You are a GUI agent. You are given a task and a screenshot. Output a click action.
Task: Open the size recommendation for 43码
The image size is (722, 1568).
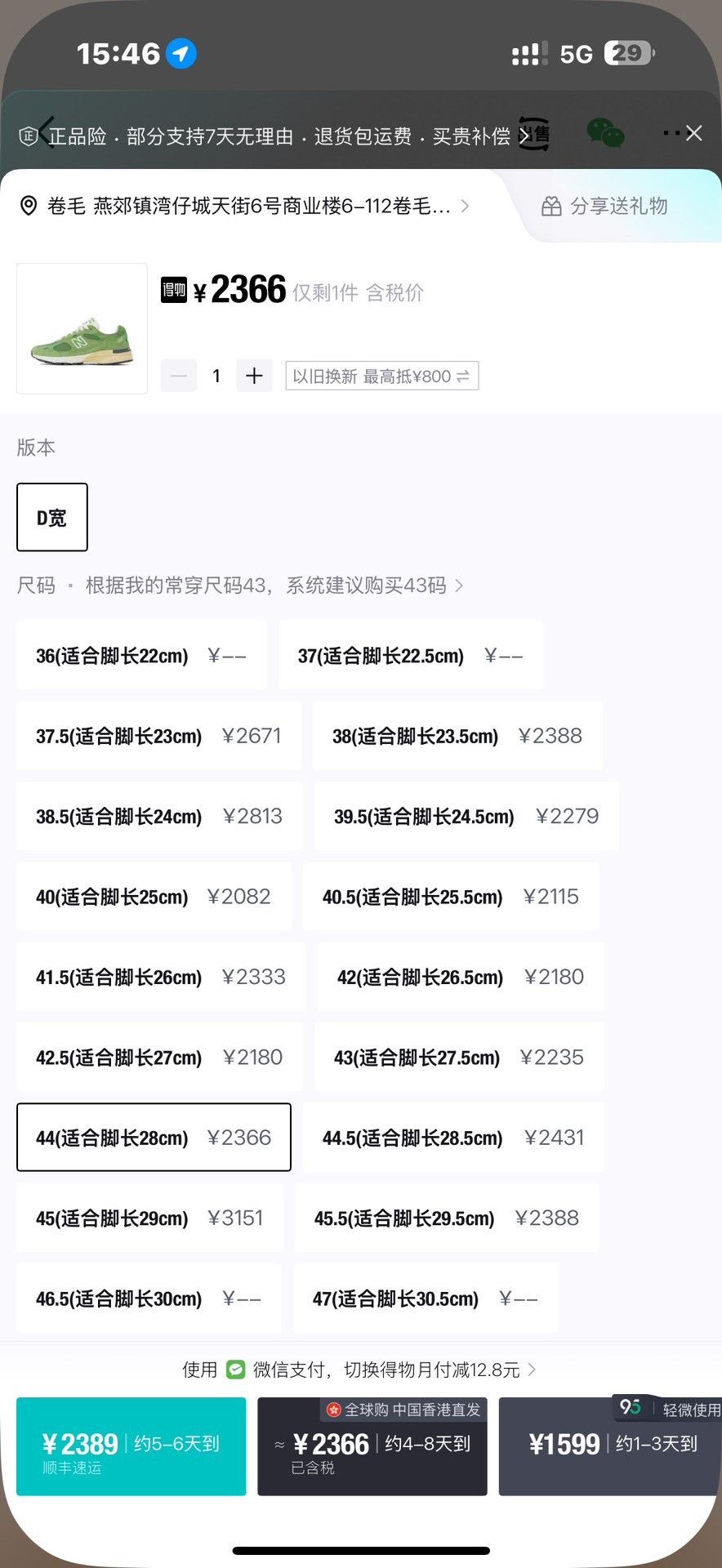pyautogui.click(x=275, y=586)
